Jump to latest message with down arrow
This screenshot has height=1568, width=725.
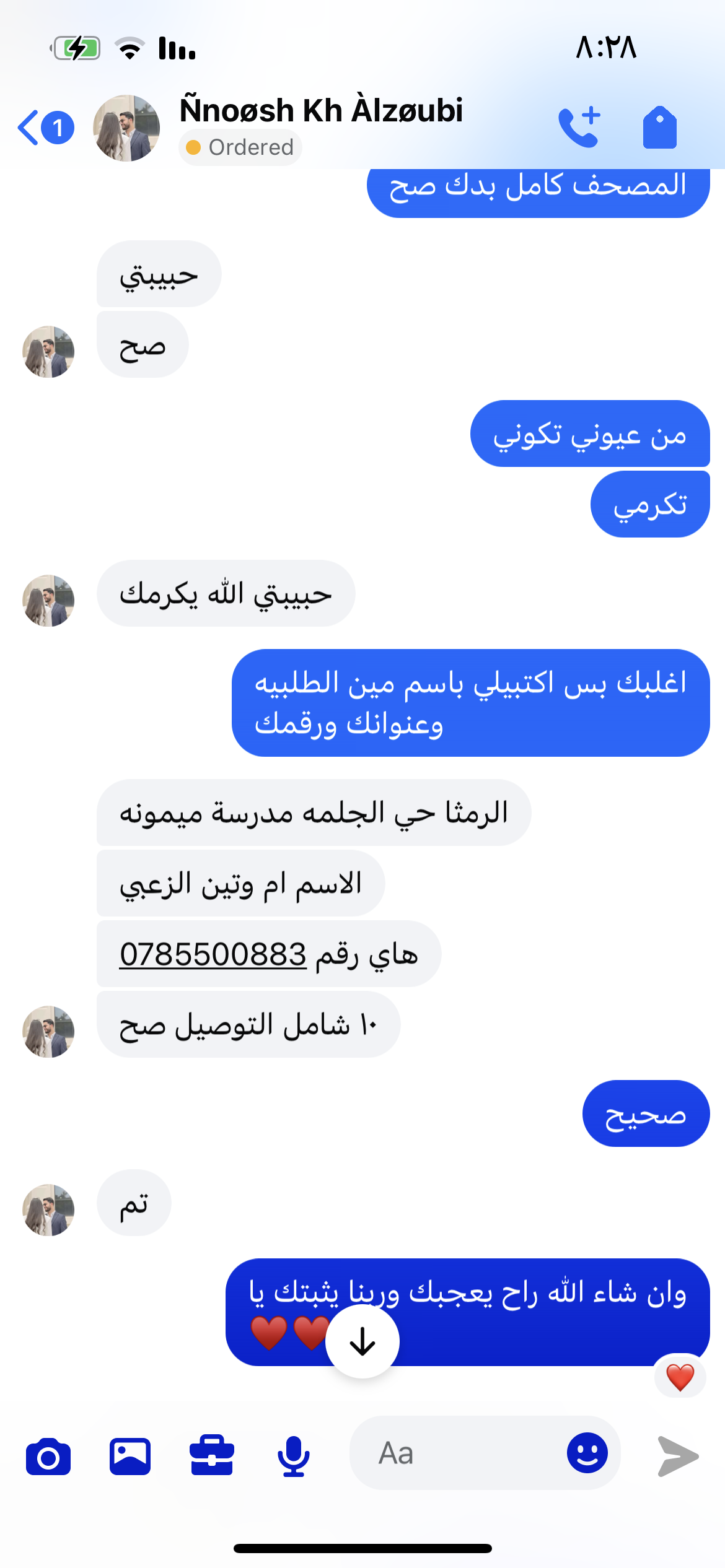362,1341
